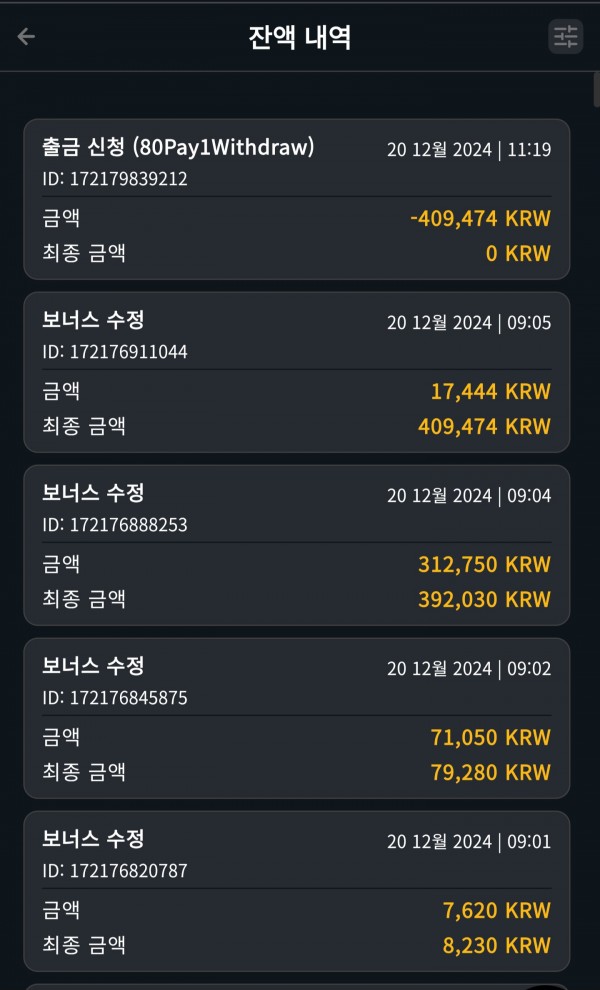
Task: Open the balance history filter settings
Action: pyautogui.click(x=565, y=37)
